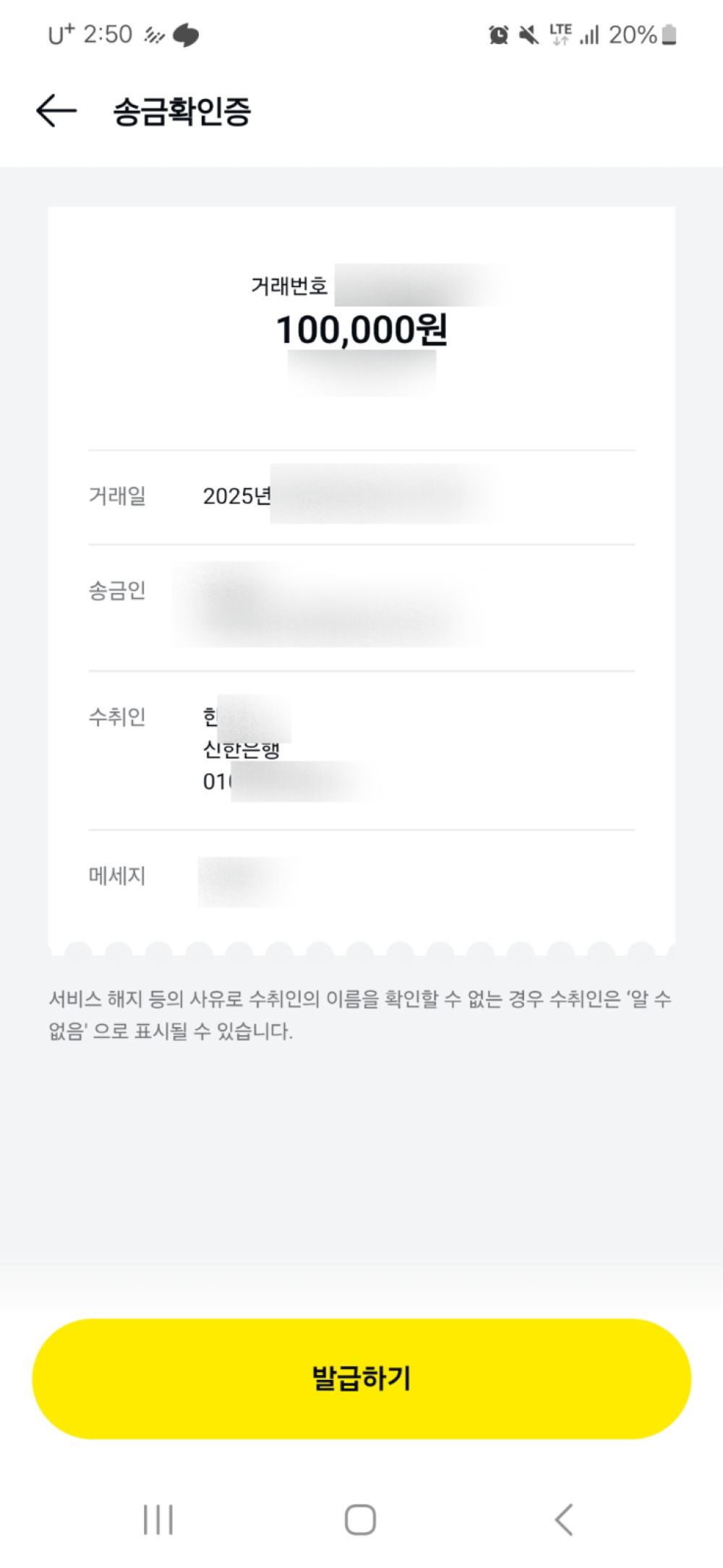Go back from the 송금확인증 screen
Screen dimensions: 723x1568
[56, 111]
